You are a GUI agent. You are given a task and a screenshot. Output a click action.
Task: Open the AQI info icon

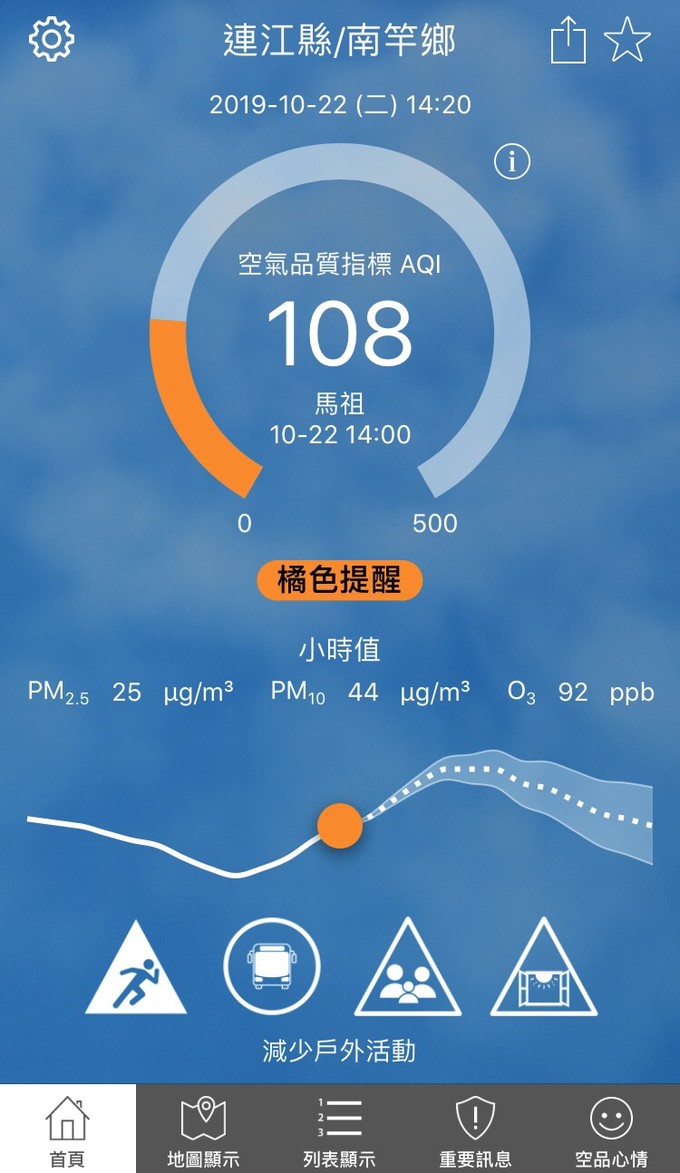(512, 161)
